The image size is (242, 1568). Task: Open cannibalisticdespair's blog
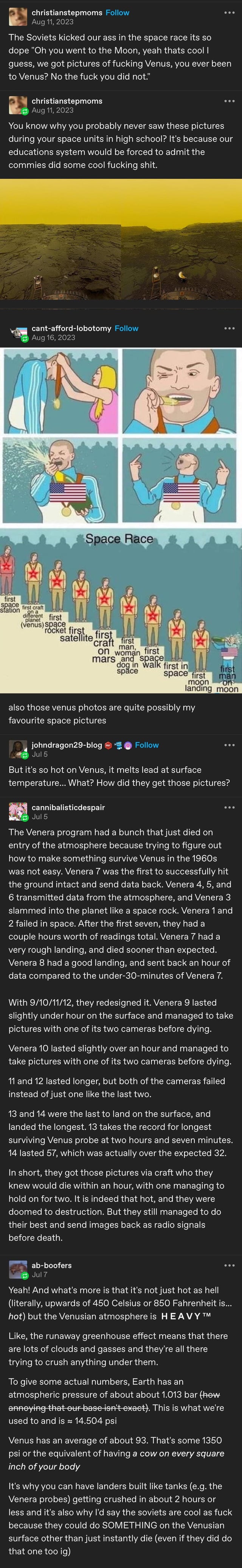68,807
